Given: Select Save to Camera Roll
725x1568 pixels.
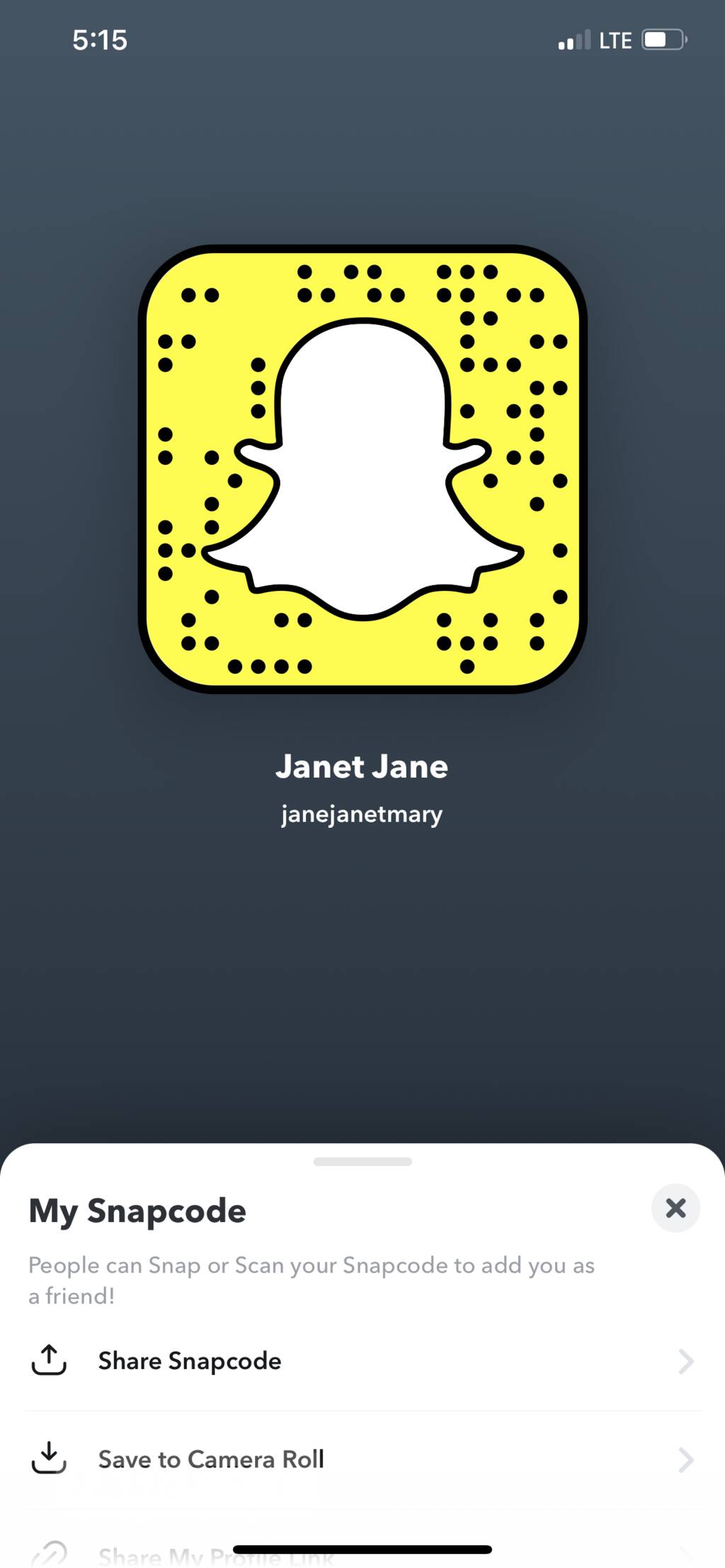Looking at the screenshot, I should point(361,1459).
